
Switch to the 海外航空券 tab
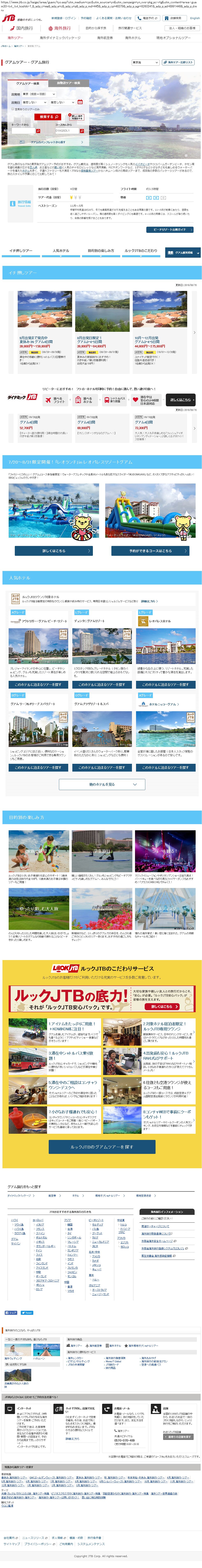[x=105, y=38]
